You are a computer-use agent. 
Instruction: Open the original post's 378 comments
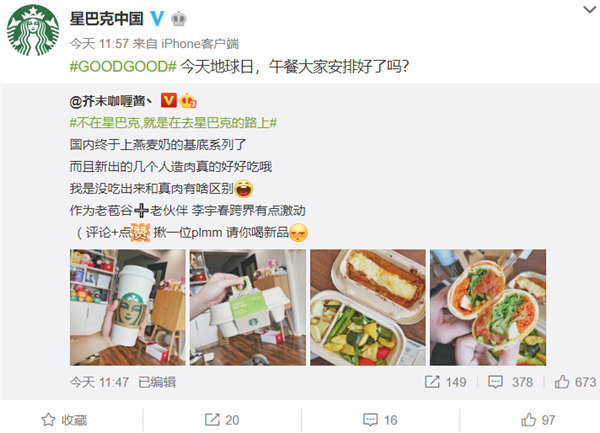point(510,381)
